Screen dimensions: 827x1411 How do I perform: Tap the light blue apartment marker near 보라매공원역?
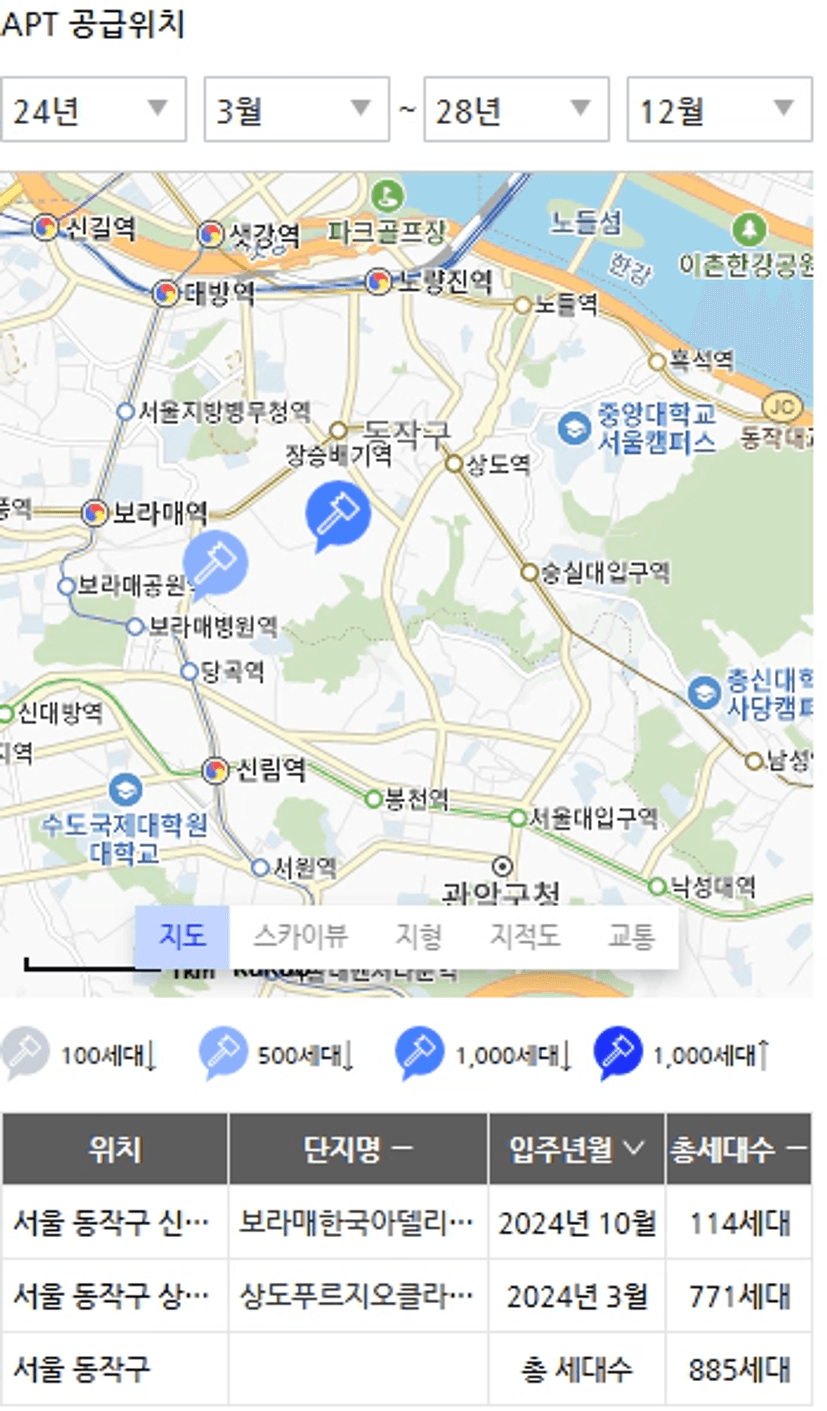[215, 563]
